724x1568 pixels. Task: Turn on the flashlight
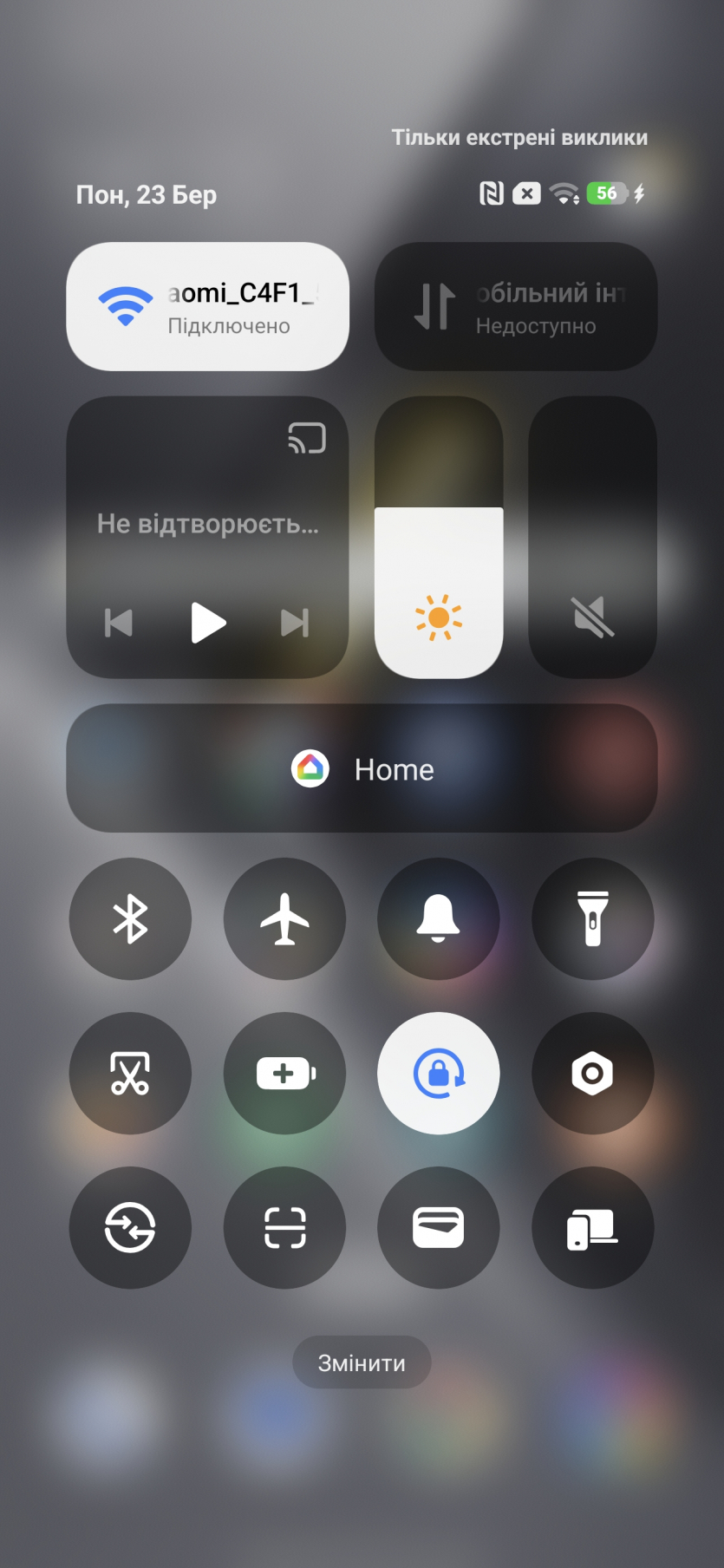tap(592, 919)
